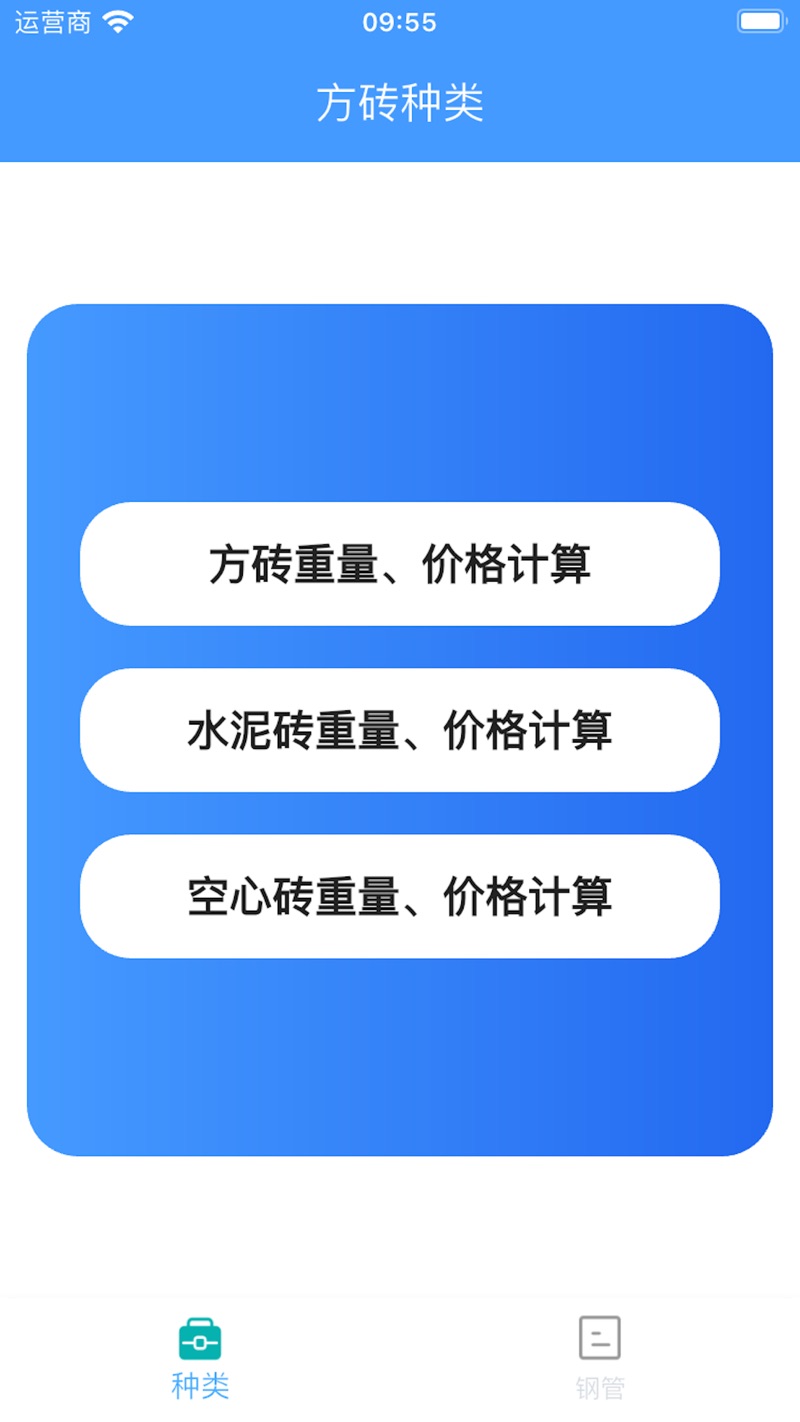This screenshot has width=800, height=1422.
Task: Go to the 种类 tab
Action: click(200, 1359)
